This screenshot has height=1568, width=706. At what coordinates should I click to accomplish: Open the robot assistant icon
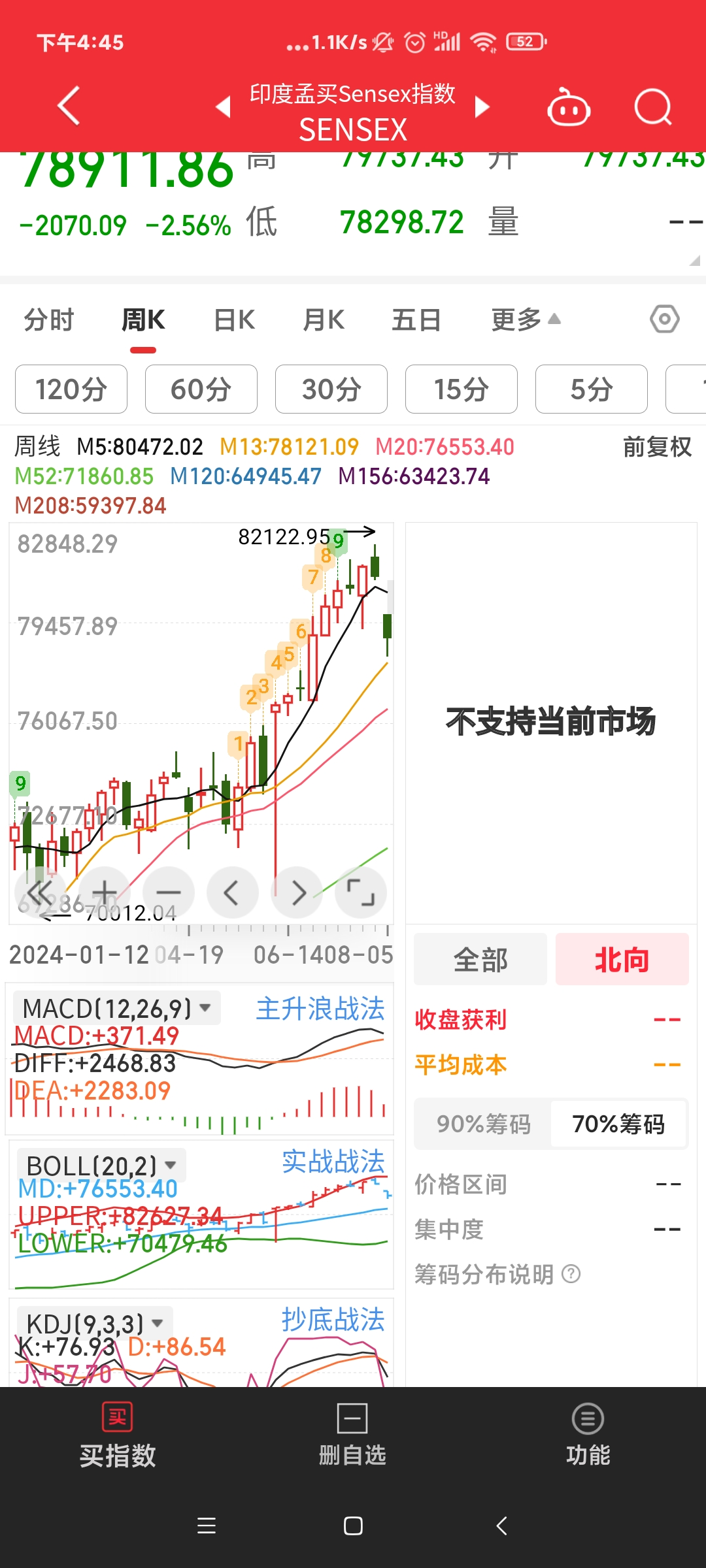pos(568,108)
